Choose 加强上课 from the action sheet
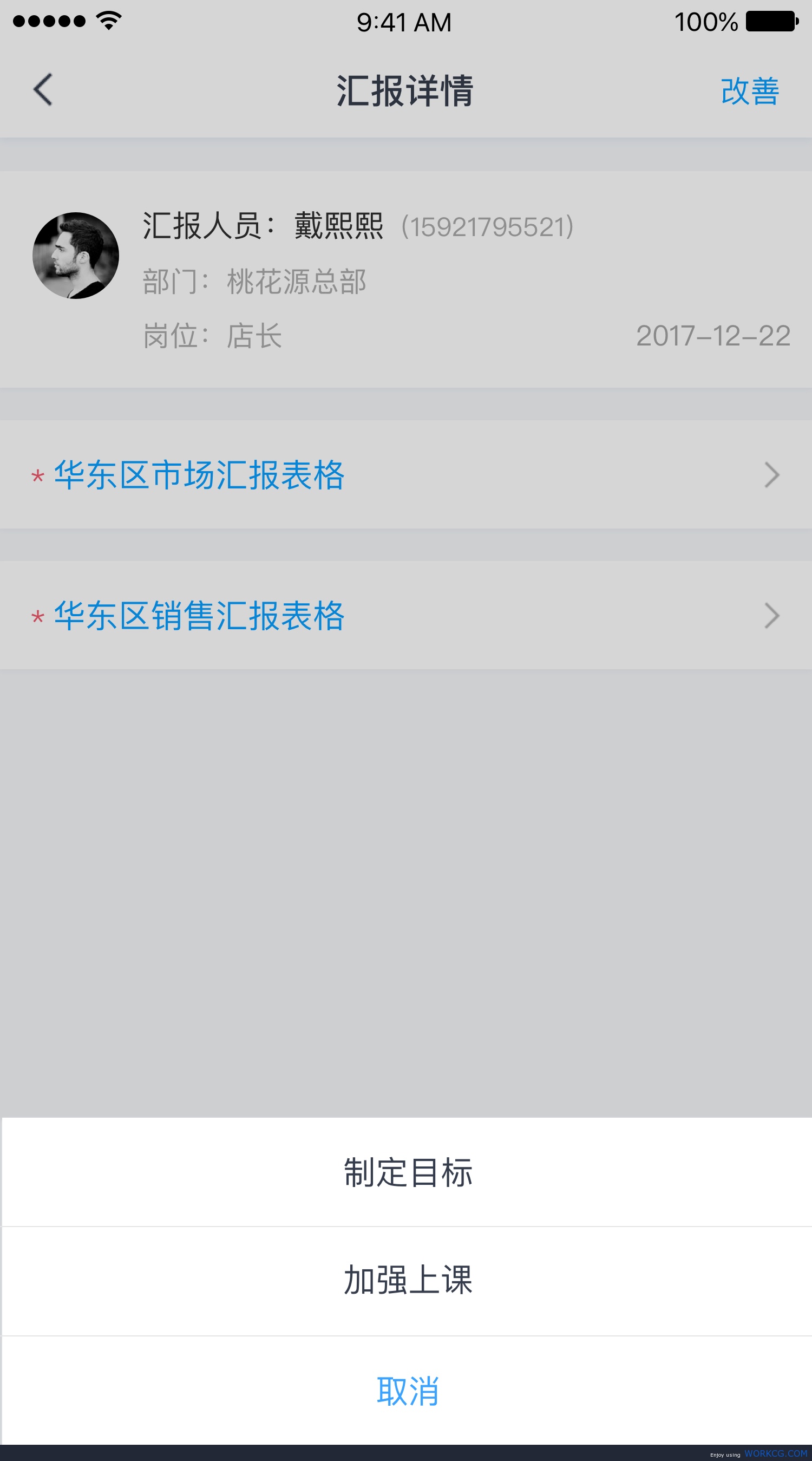This screenshot has width=812, height=1461. [407, 1281]
